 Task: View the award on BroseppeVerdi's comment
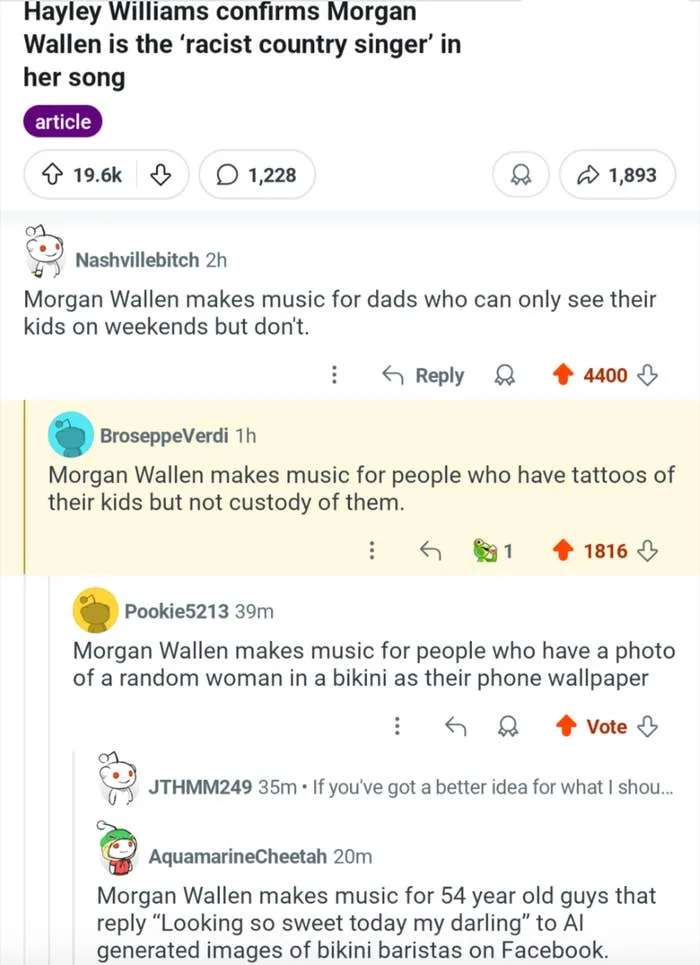coord(491,550)
